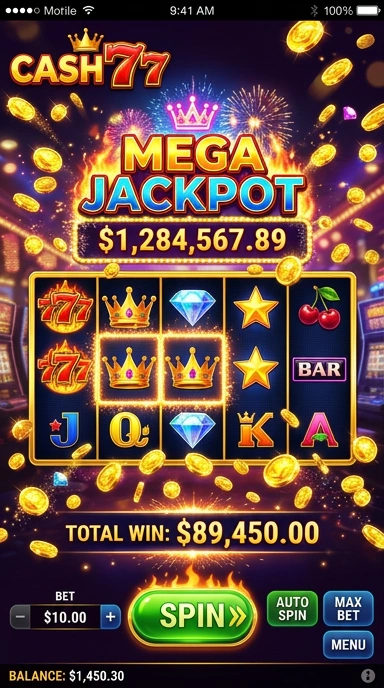Increase the bet with the plus button
The width and height of the screenshot is (384, 688).
pos(111,617)
